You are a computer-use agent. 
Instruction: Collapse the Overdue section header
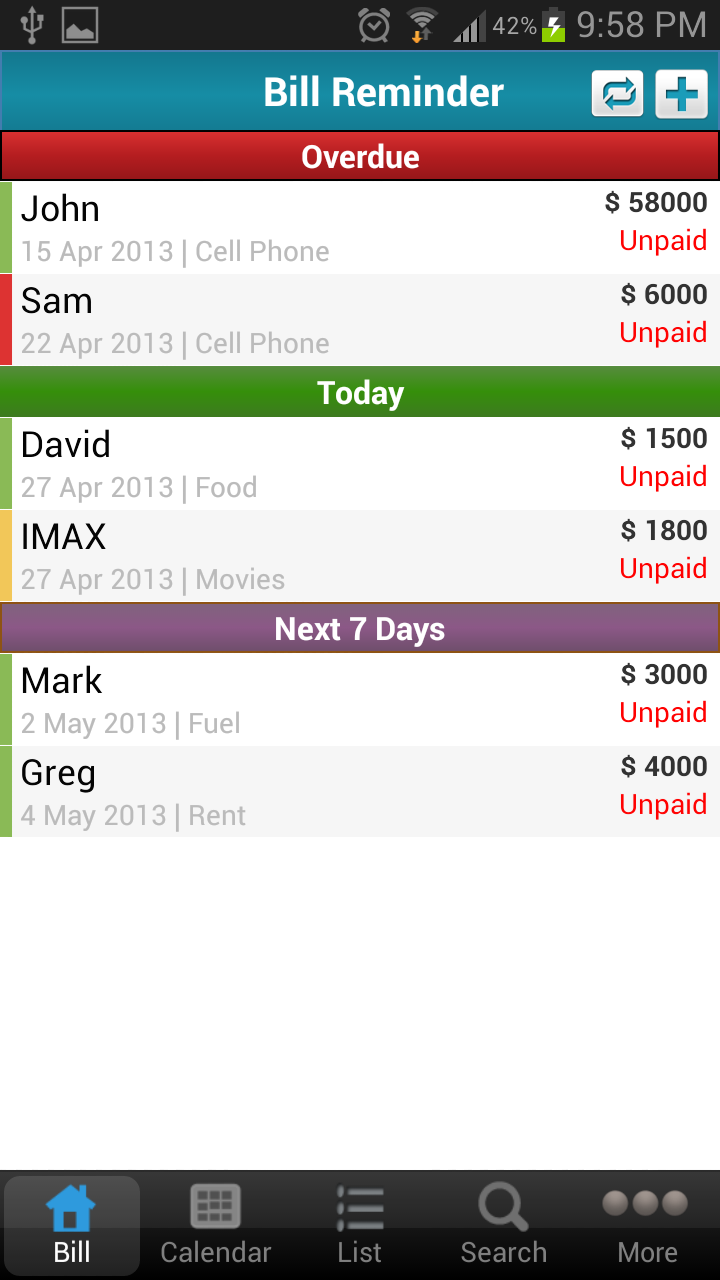point(360,156)
